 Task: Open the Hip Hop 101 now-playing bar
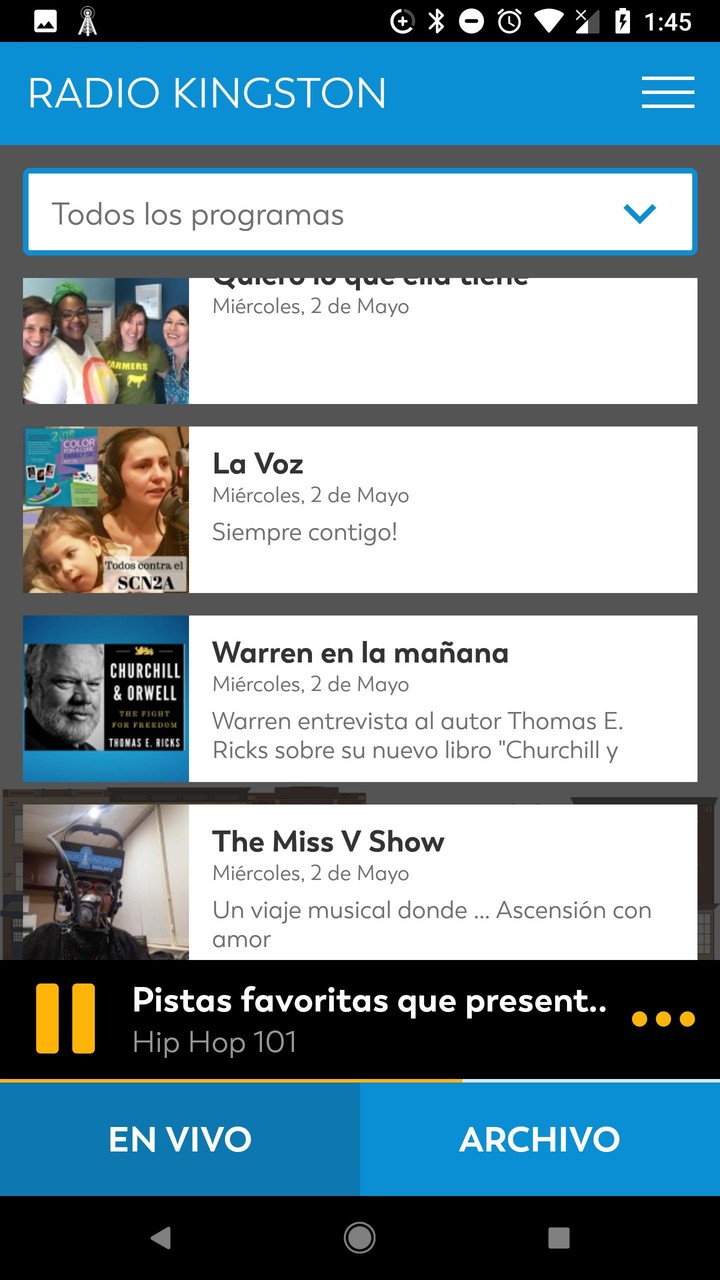pos(370,1020)
